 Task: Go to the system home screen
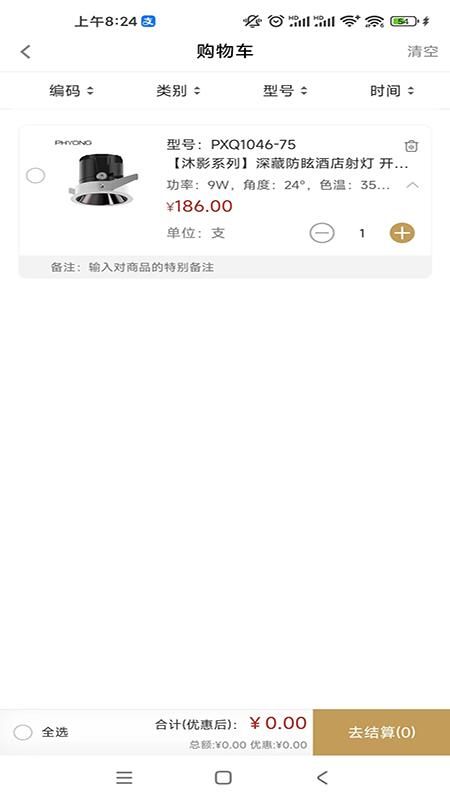[x=223, y=778]
